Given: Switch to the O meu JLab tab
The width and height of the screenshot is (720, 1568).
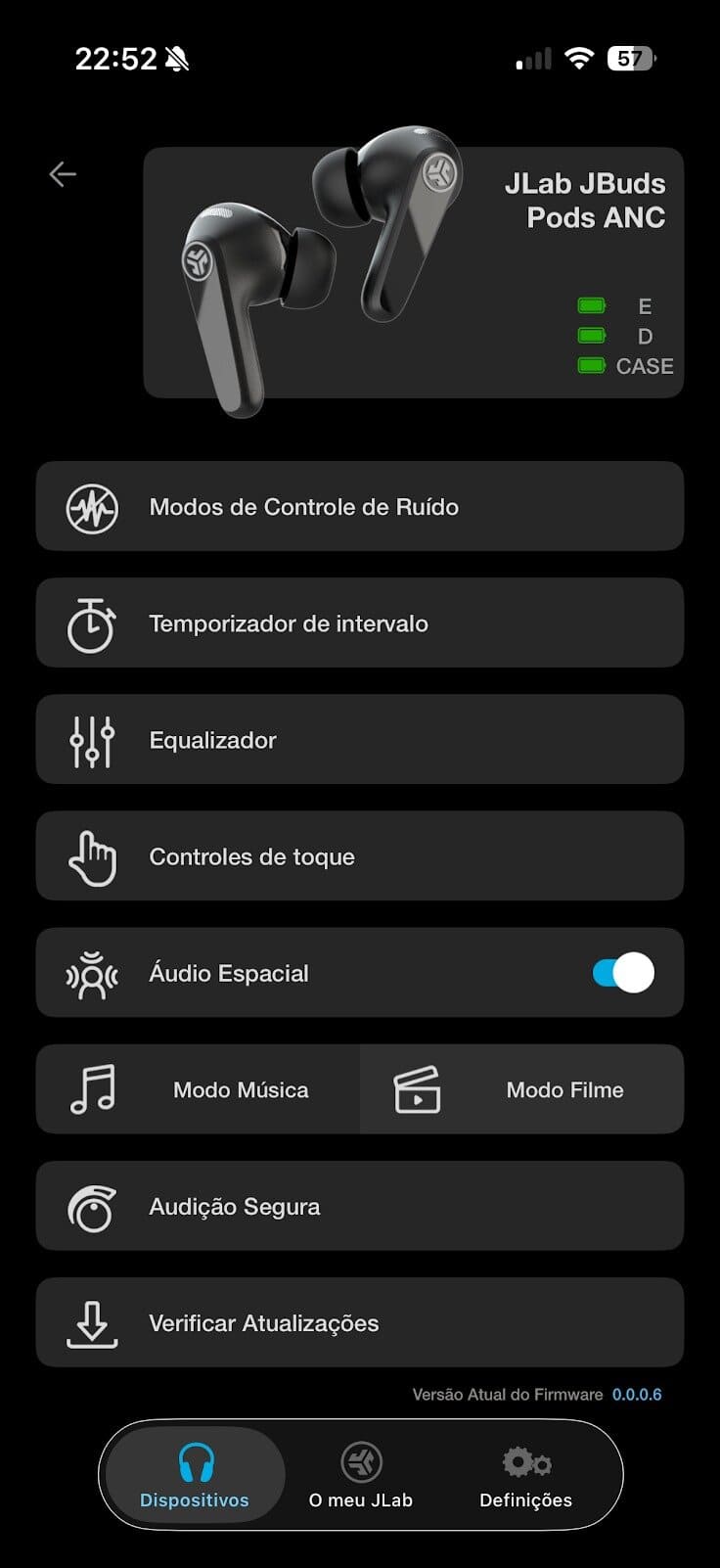Looking at the screenshot, I should 361,1475.
